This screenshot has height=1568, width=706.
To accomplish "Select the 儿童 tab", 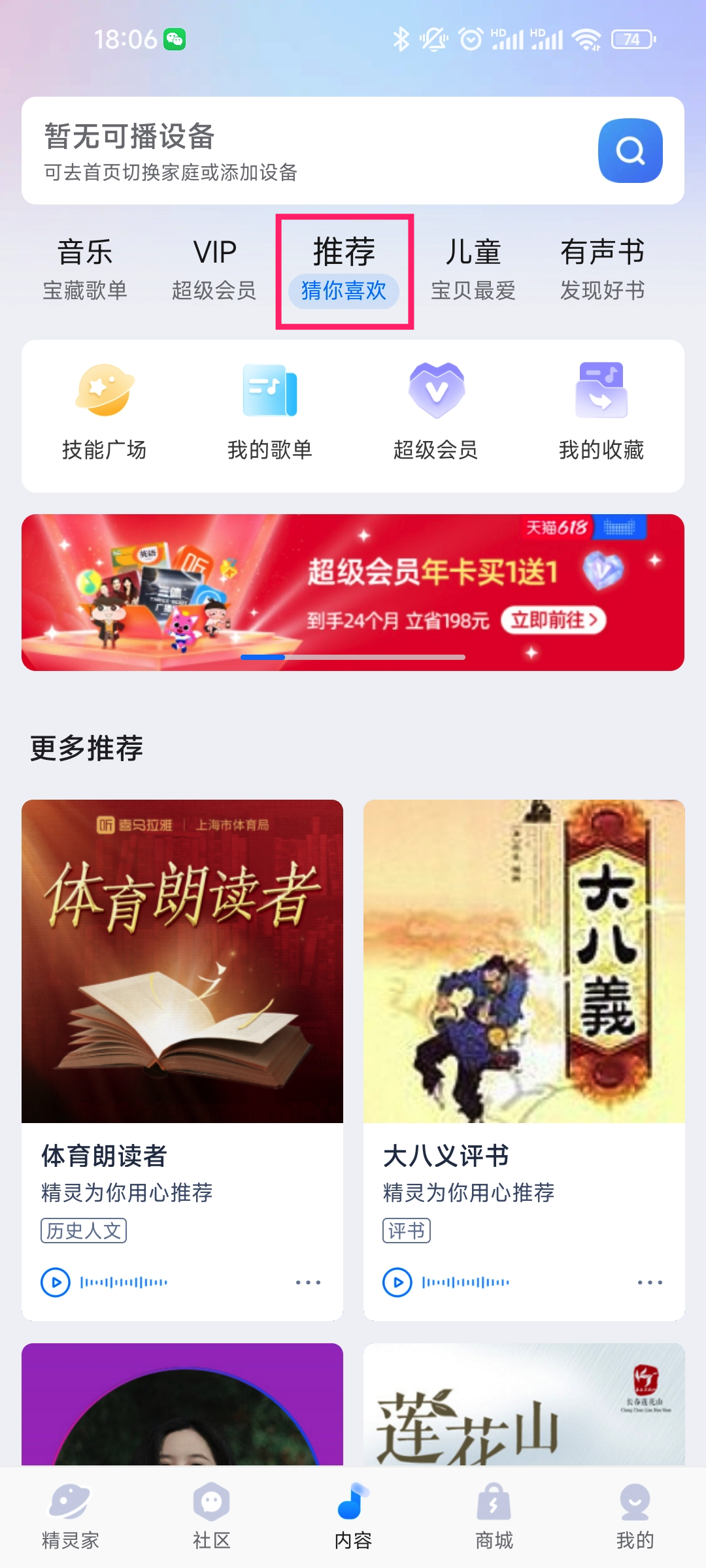I will [x=473, y=270].
